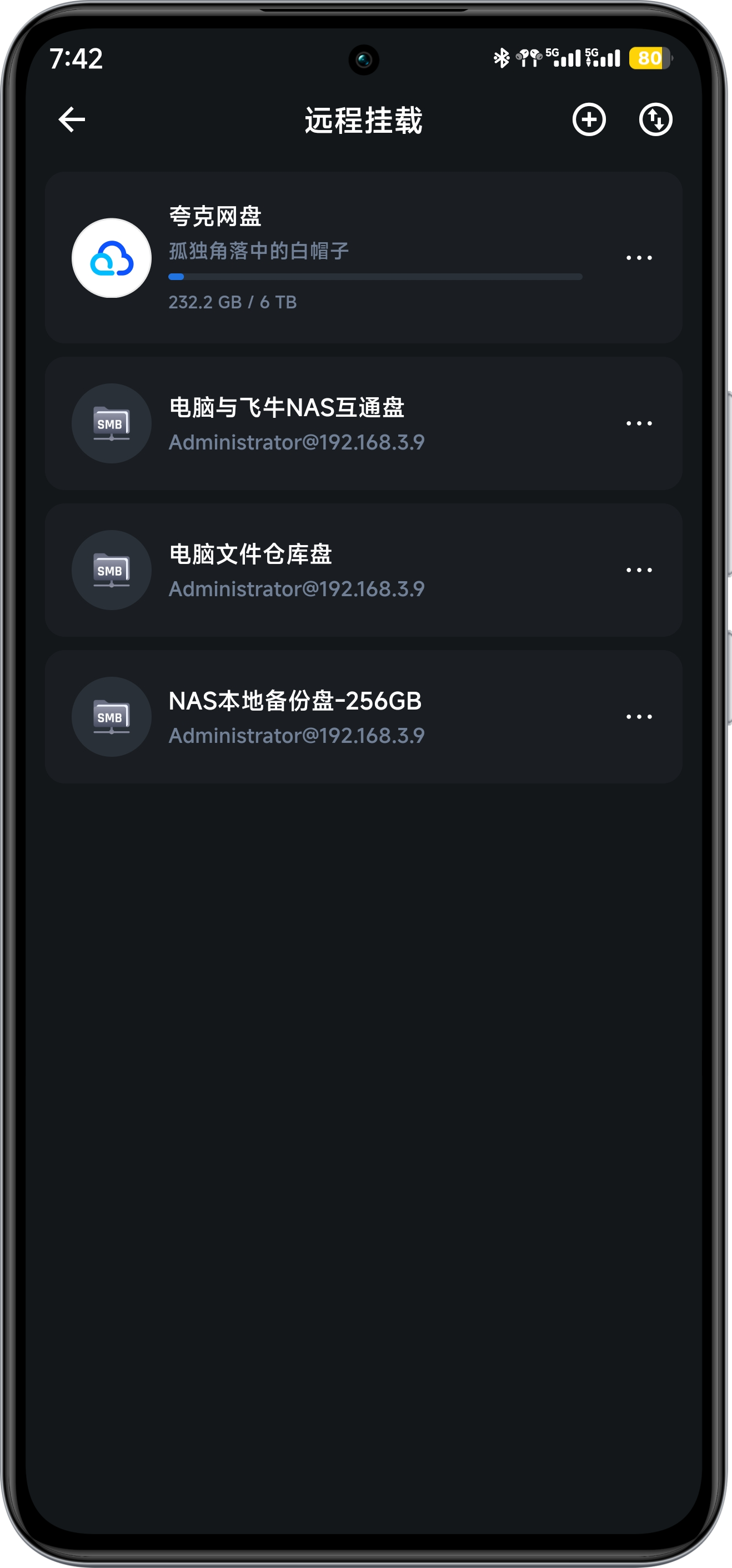
Task: Add a new remote mount
Action: (x=588, y=119)
